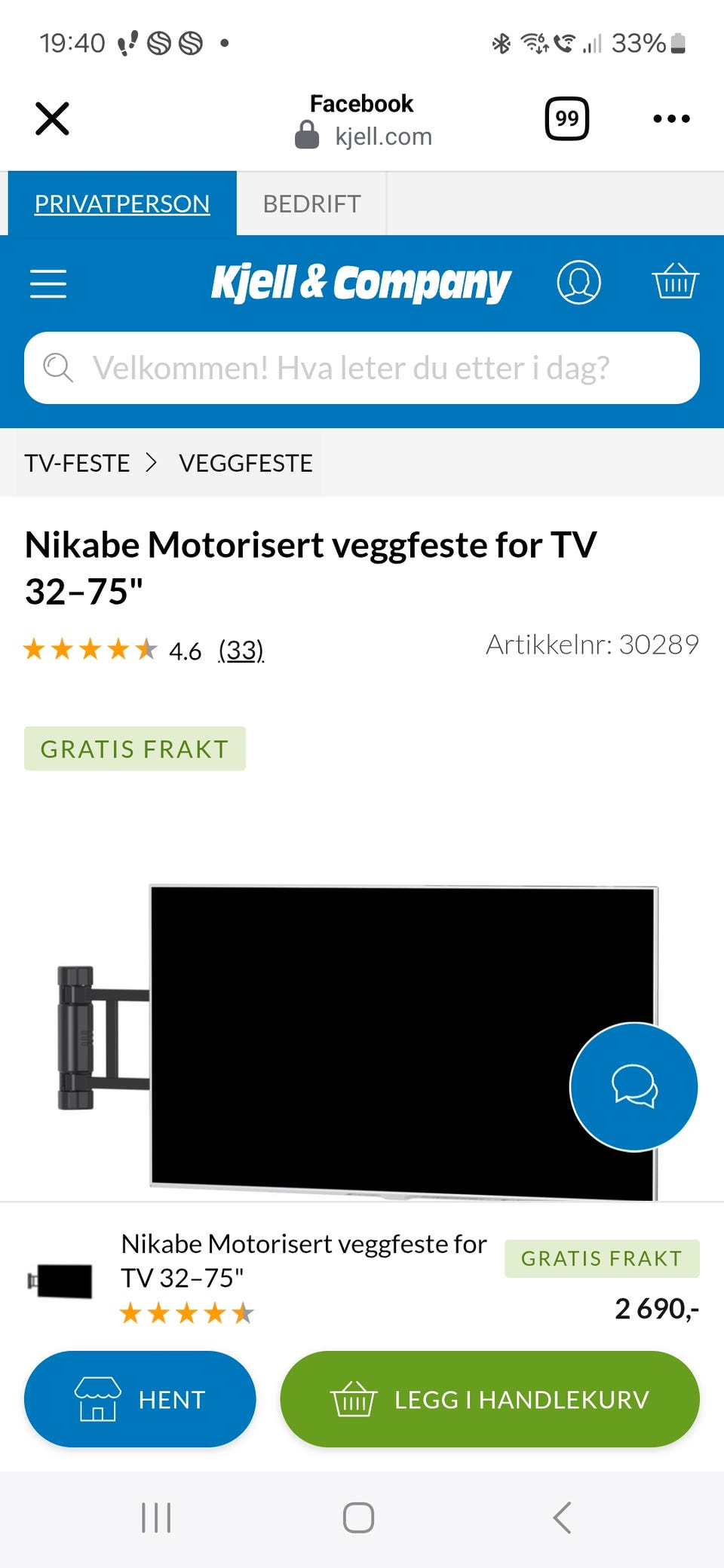Open the hamburger navigation menu
Image resolution: width=724 pixels, height=1568 pixels.
[48, 283]
